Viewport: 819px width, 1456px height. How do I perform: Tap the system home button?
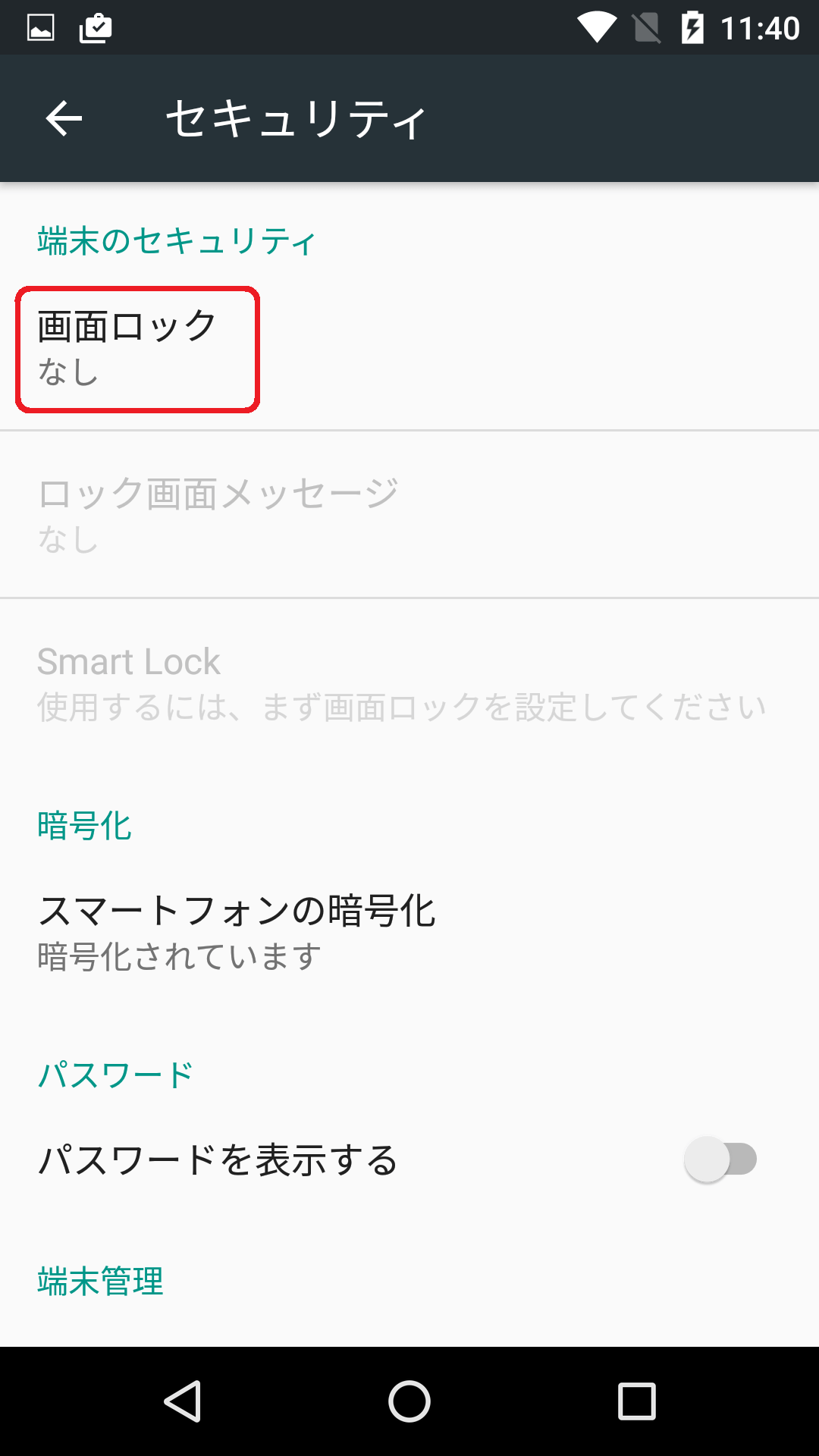pos(409,1401)
